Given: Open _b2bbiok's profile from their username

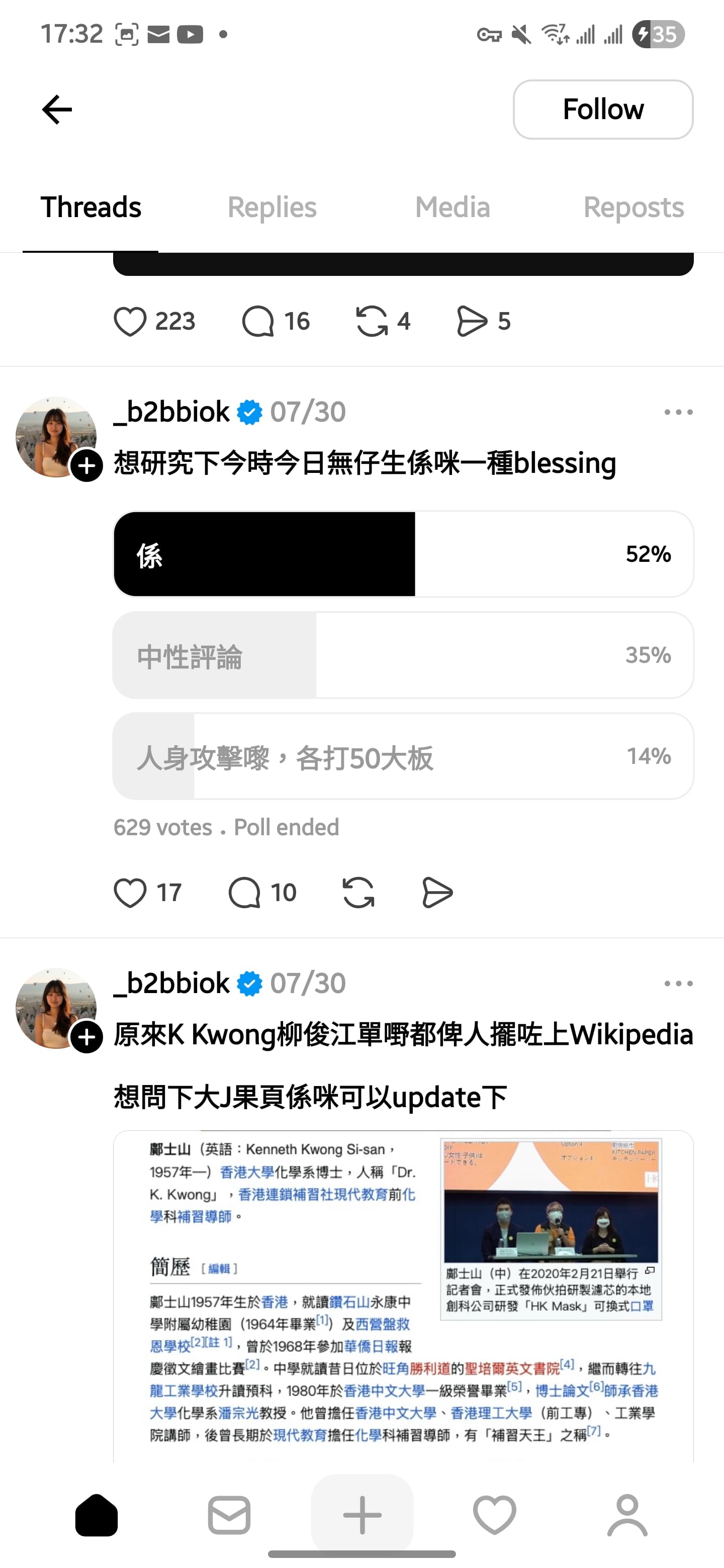Looking at the screenshot, I should (x=172, y=412).
